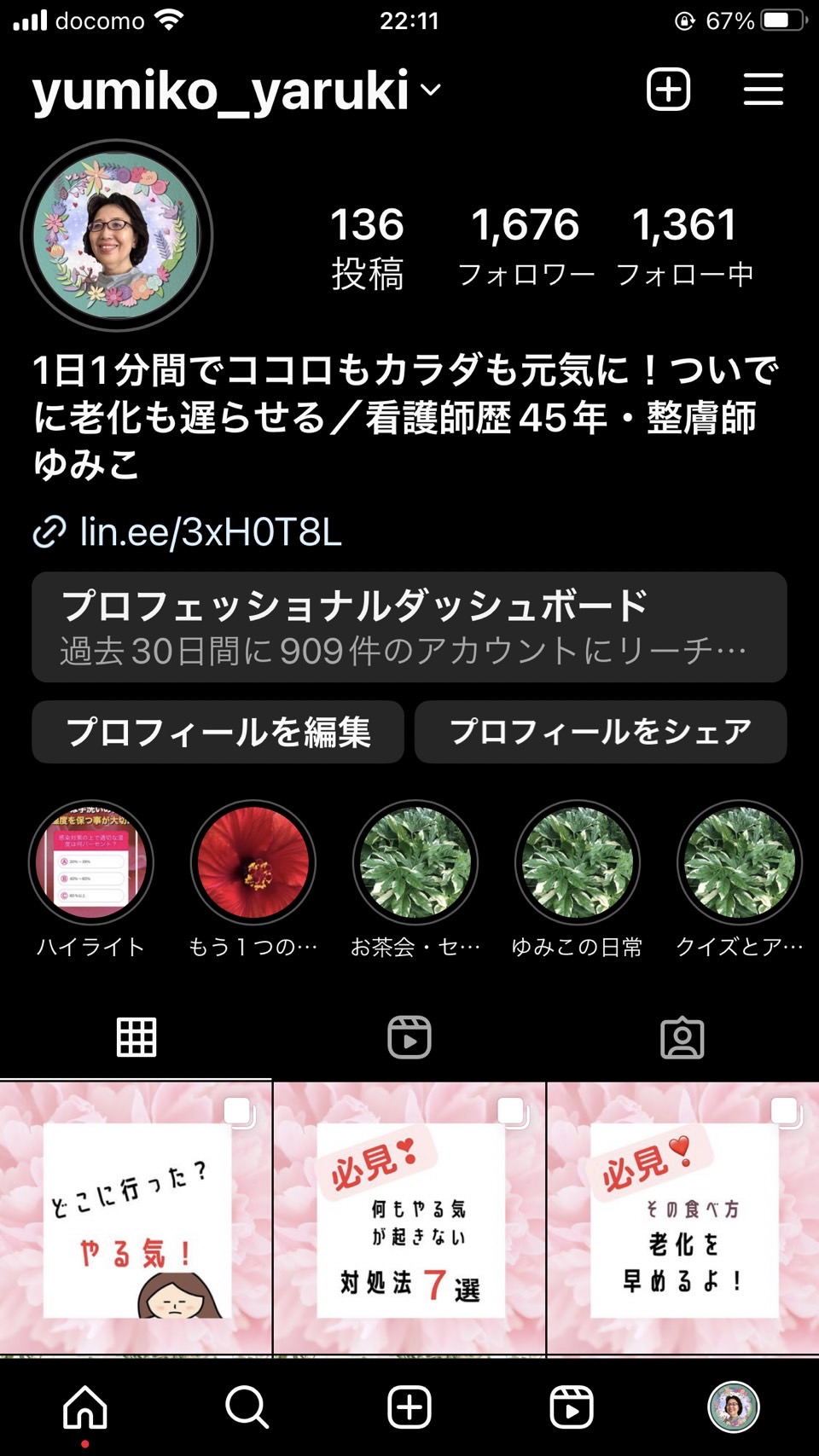Switch to the reels tab on profile
Image resolution: width=819 pixels, height=1456 pixels.
click(409, 1037)
